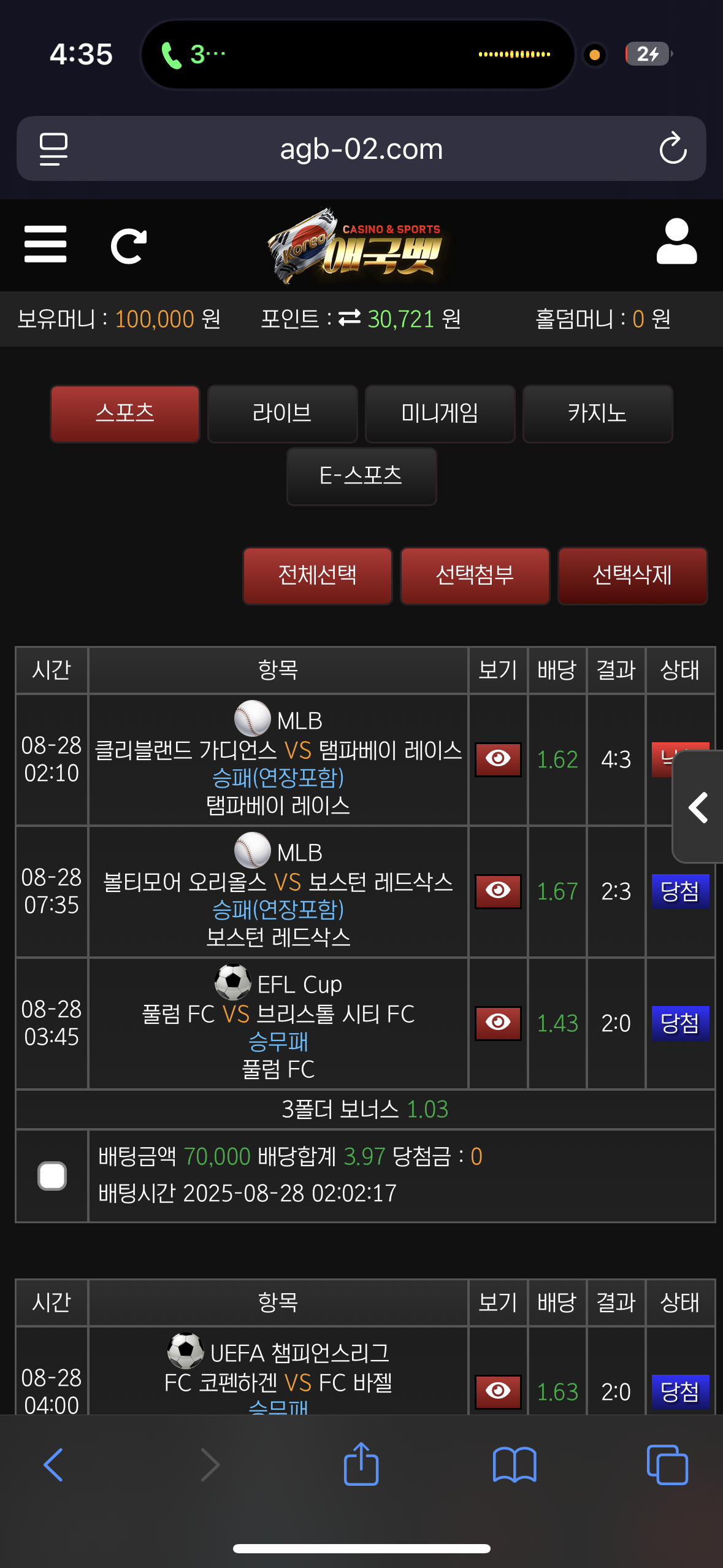Screen dimensions: 723x1568
Task: Tap the point transfer arrows icon
Action: point(350,318)
